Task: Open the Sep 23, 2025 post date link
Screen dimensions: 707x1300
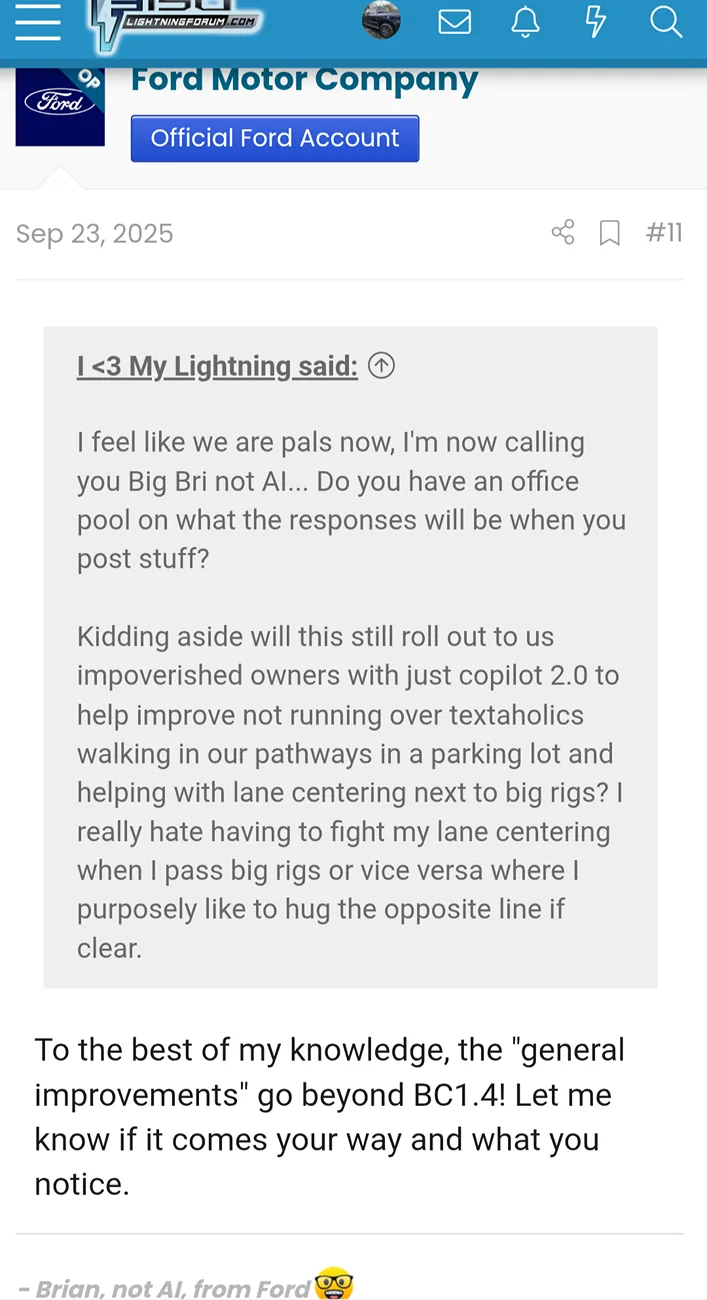Action: 95,234
